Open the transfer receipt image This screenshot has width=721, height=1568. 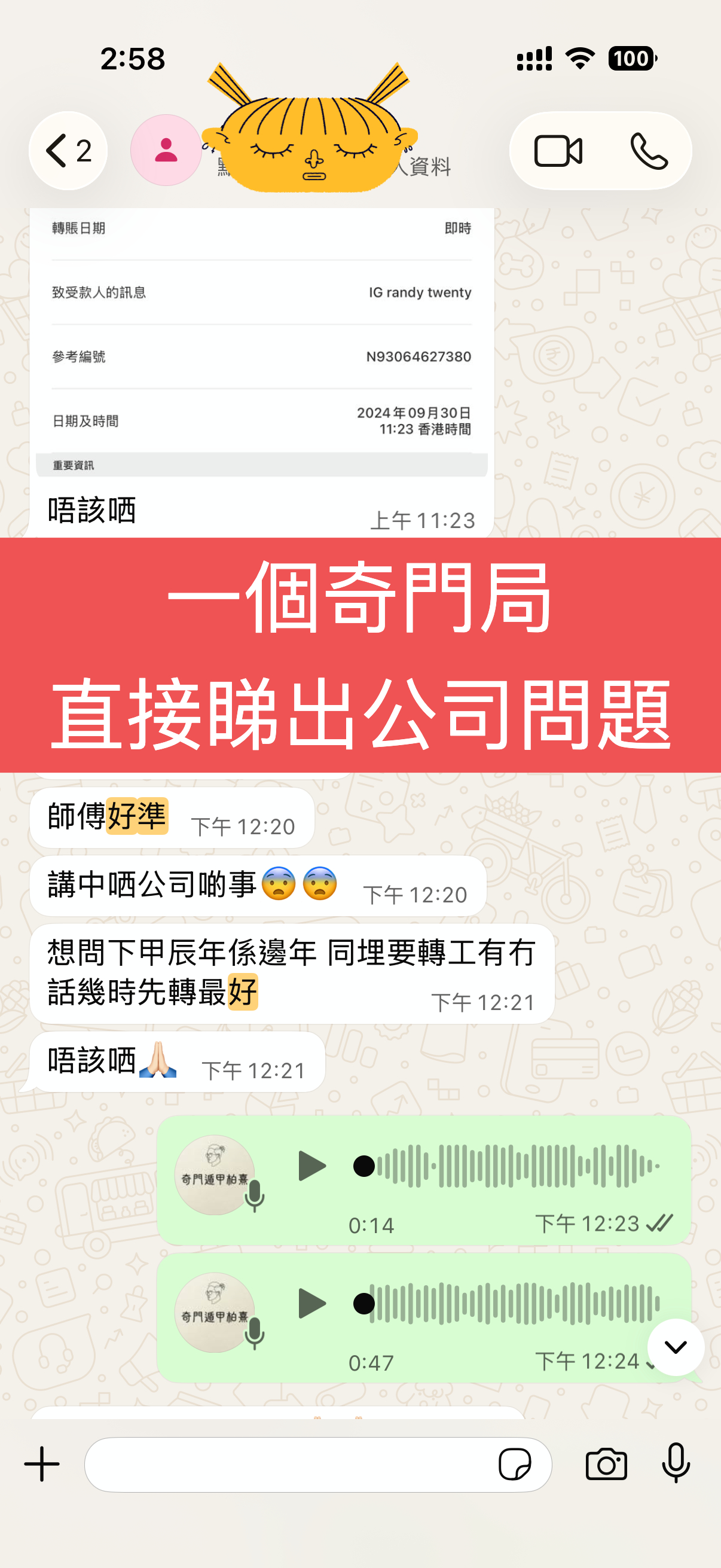(x=261, y=341)
